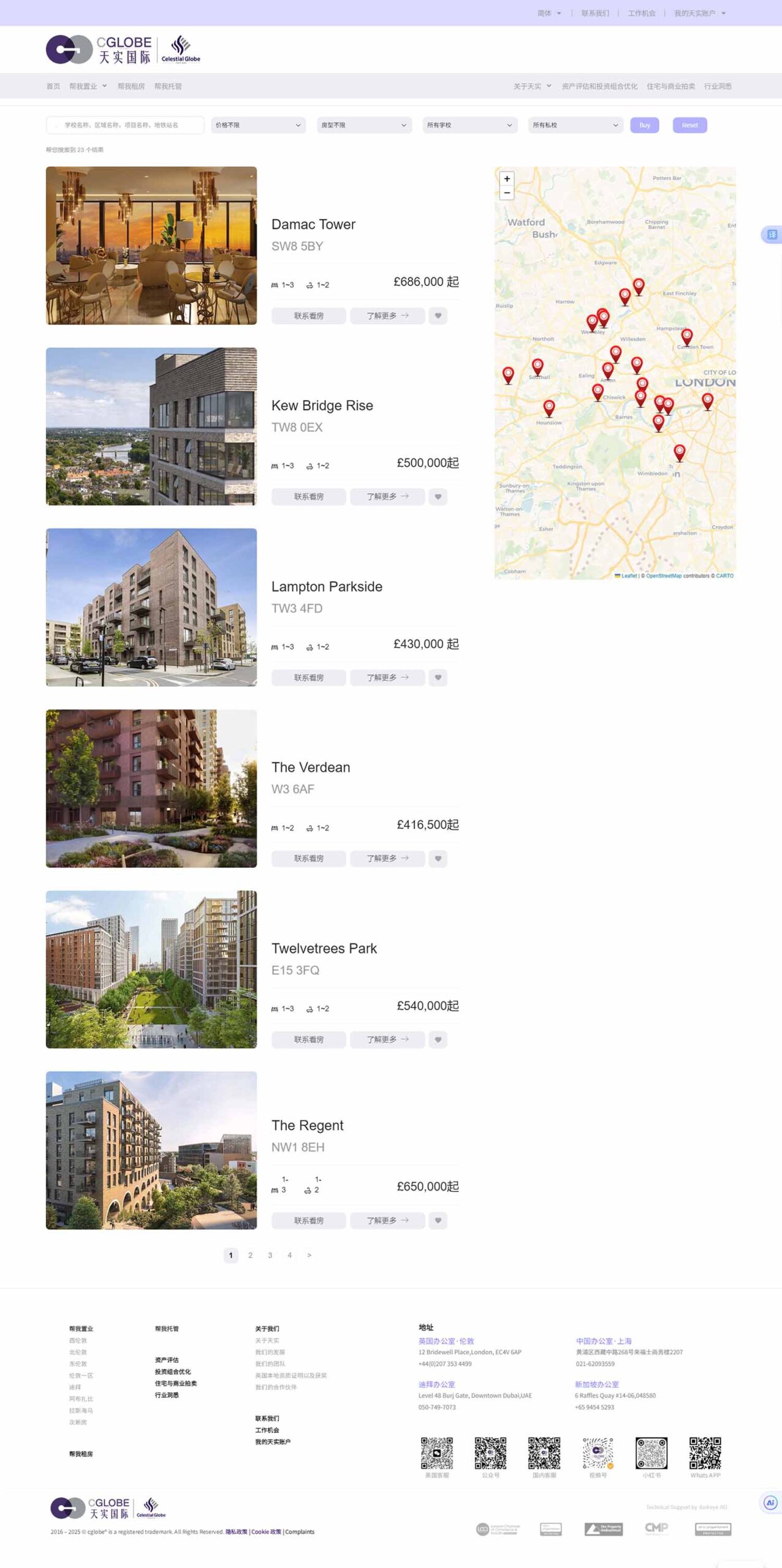Expand the 所有学校 schools dropdown
782x1568 pixels.
click(469, 125)
